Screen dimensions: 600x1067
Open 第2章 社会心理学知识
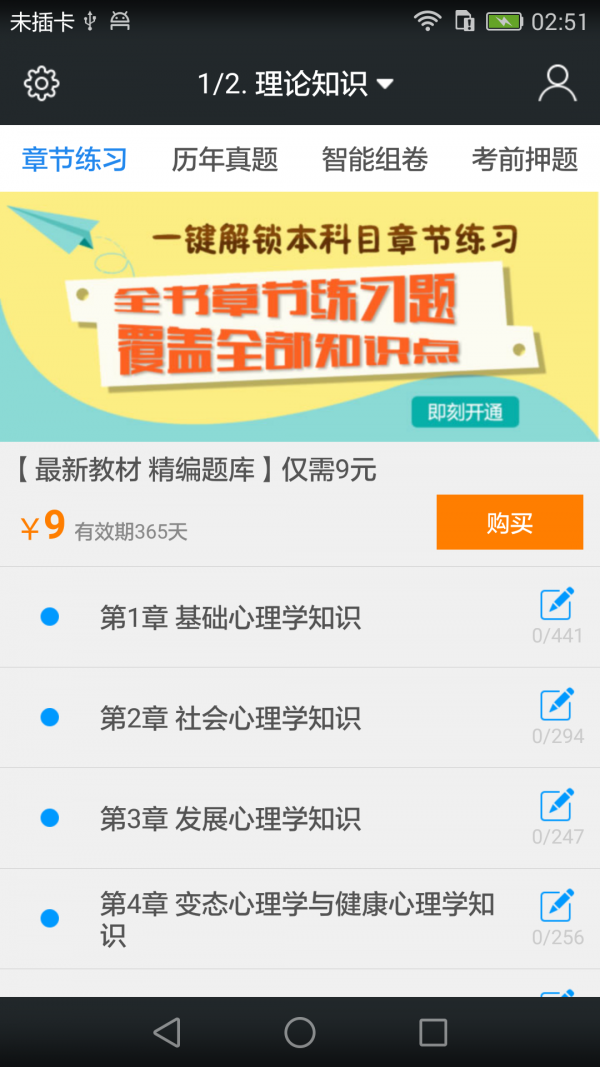(230, 718)
